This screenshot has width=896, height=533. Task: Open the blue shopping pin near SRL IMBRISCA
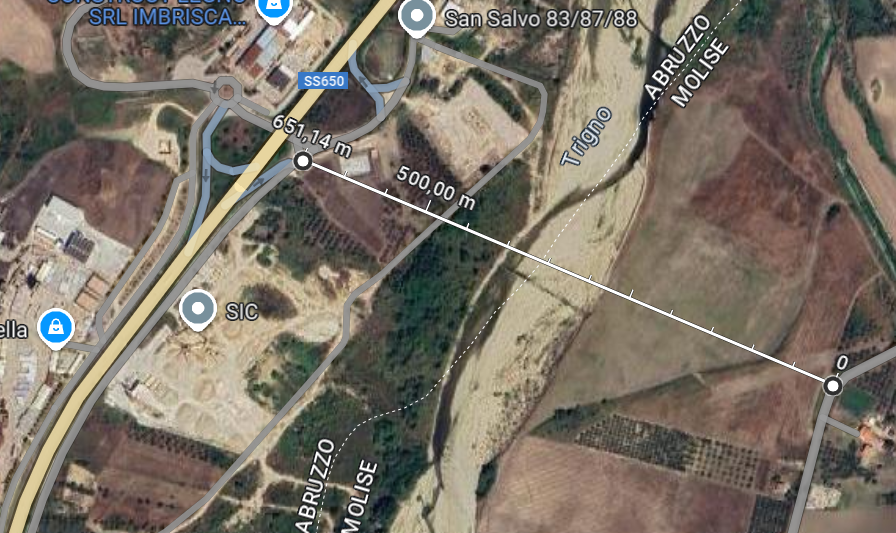[x=270, y=6]
